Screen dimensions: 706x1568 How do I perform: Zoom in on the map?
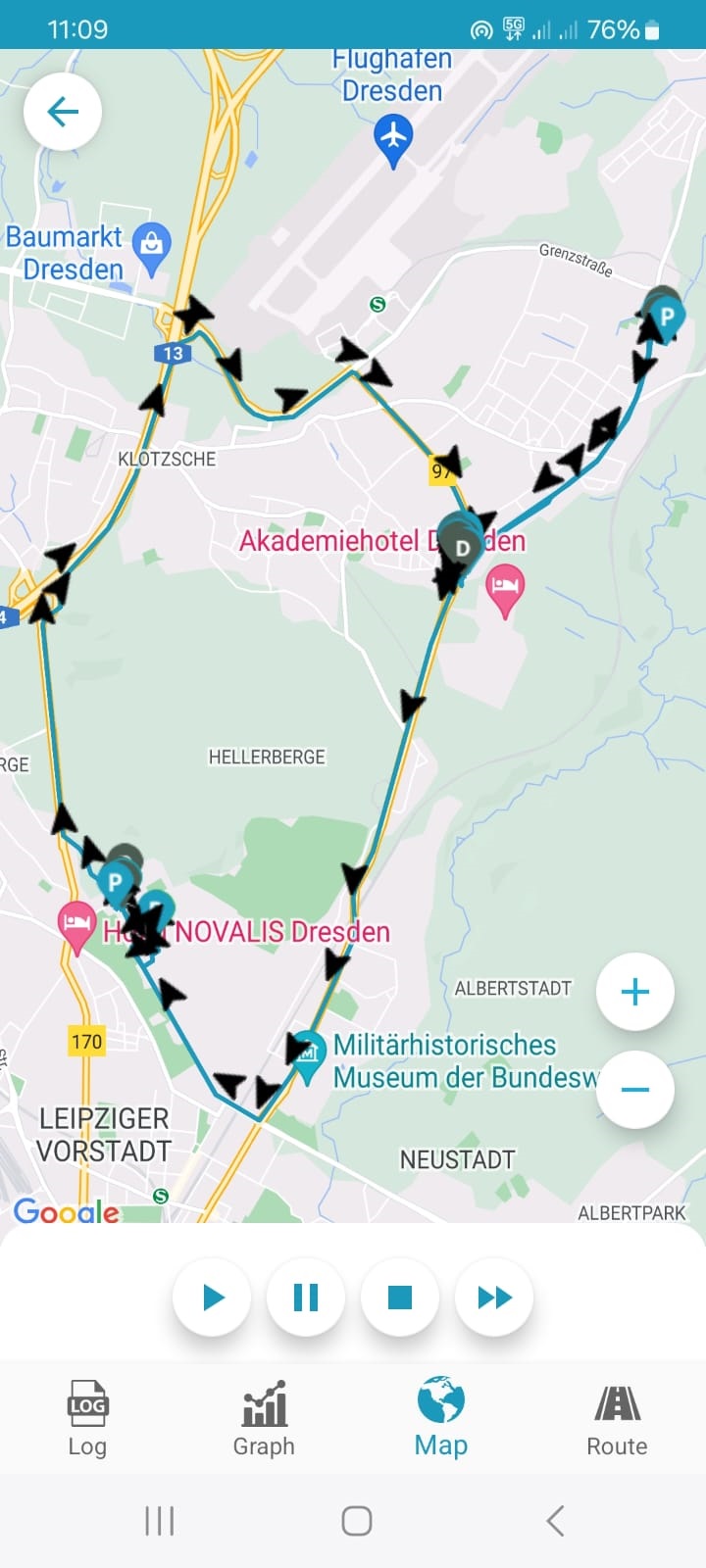tap(634, 992)
